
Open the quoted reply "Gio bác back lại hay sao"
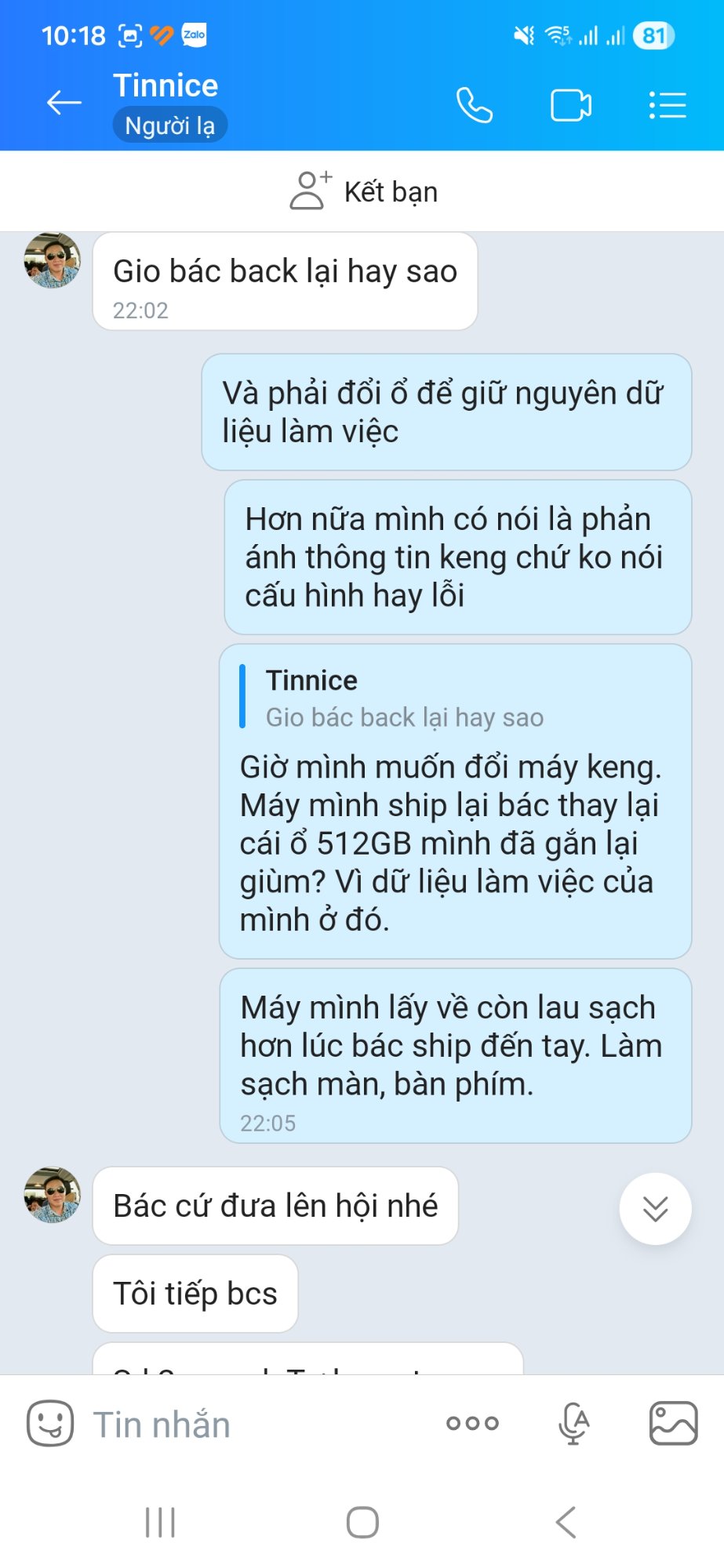coord(404,698)
